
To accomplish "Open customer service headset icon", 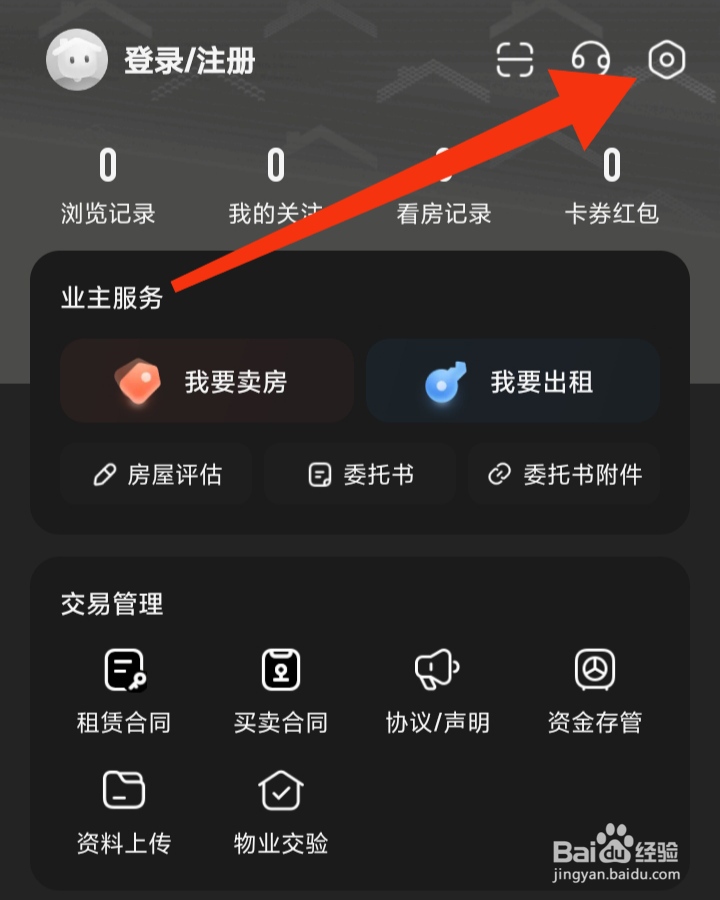I will tap(590, 60).
